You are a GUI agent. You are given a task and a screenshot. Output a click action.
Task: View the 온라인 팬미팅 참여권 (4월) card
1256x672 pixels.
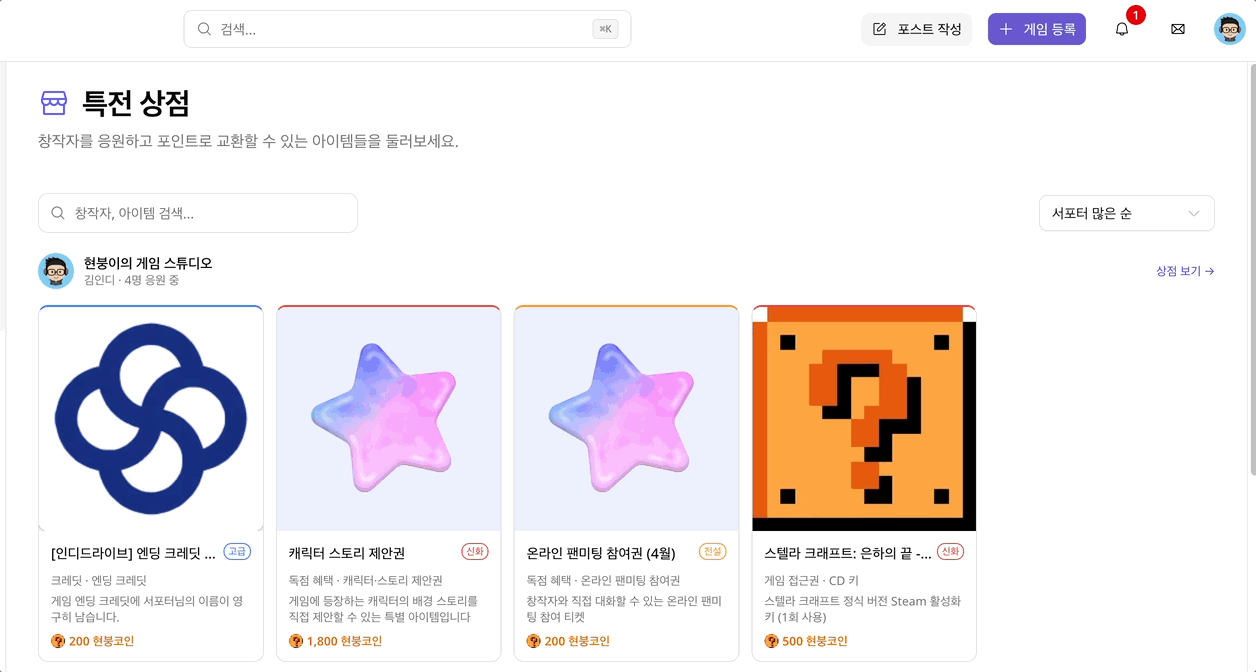[626, 482]
